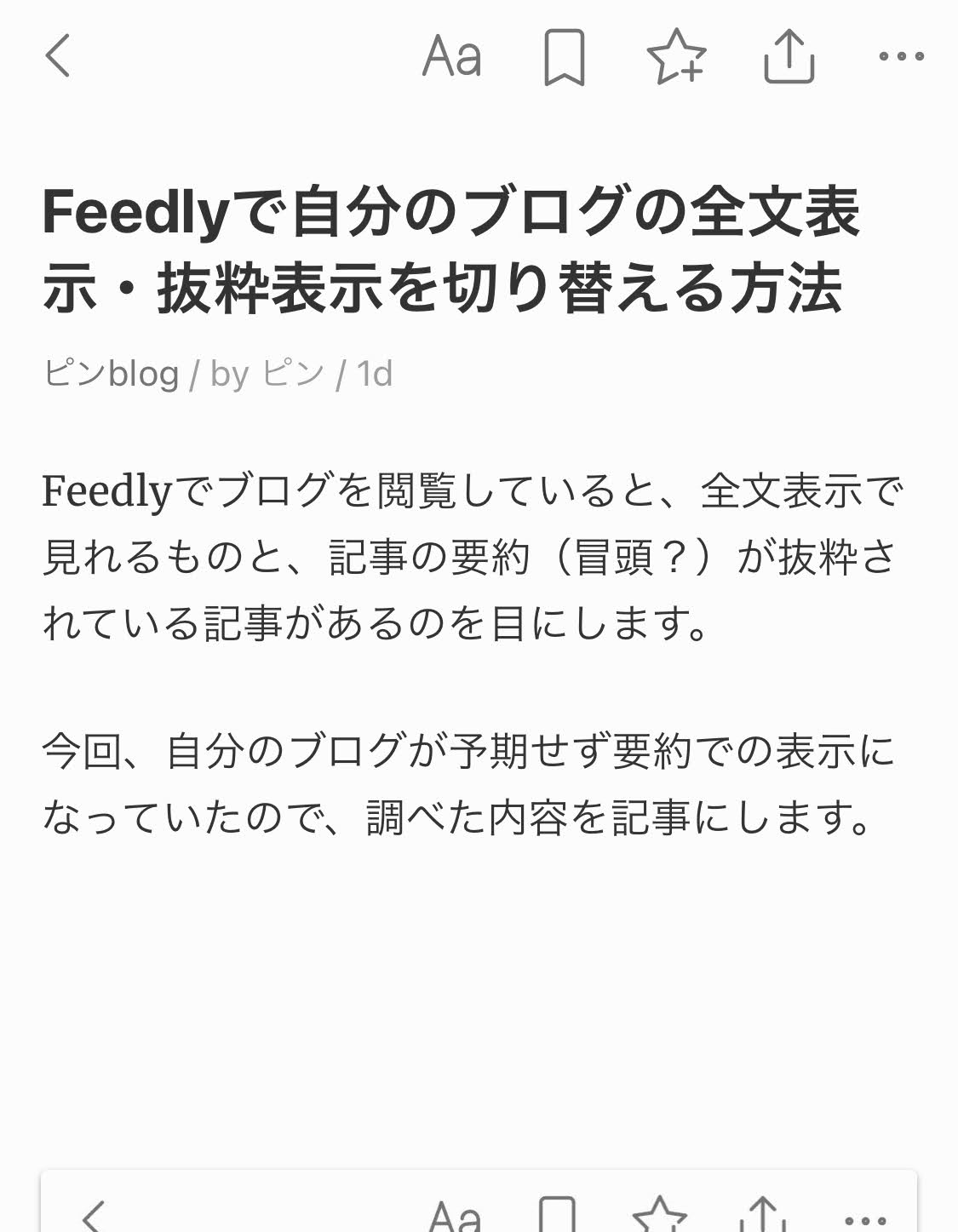Open the Aa font settings

pyautogui.click(x=451, y=56)
